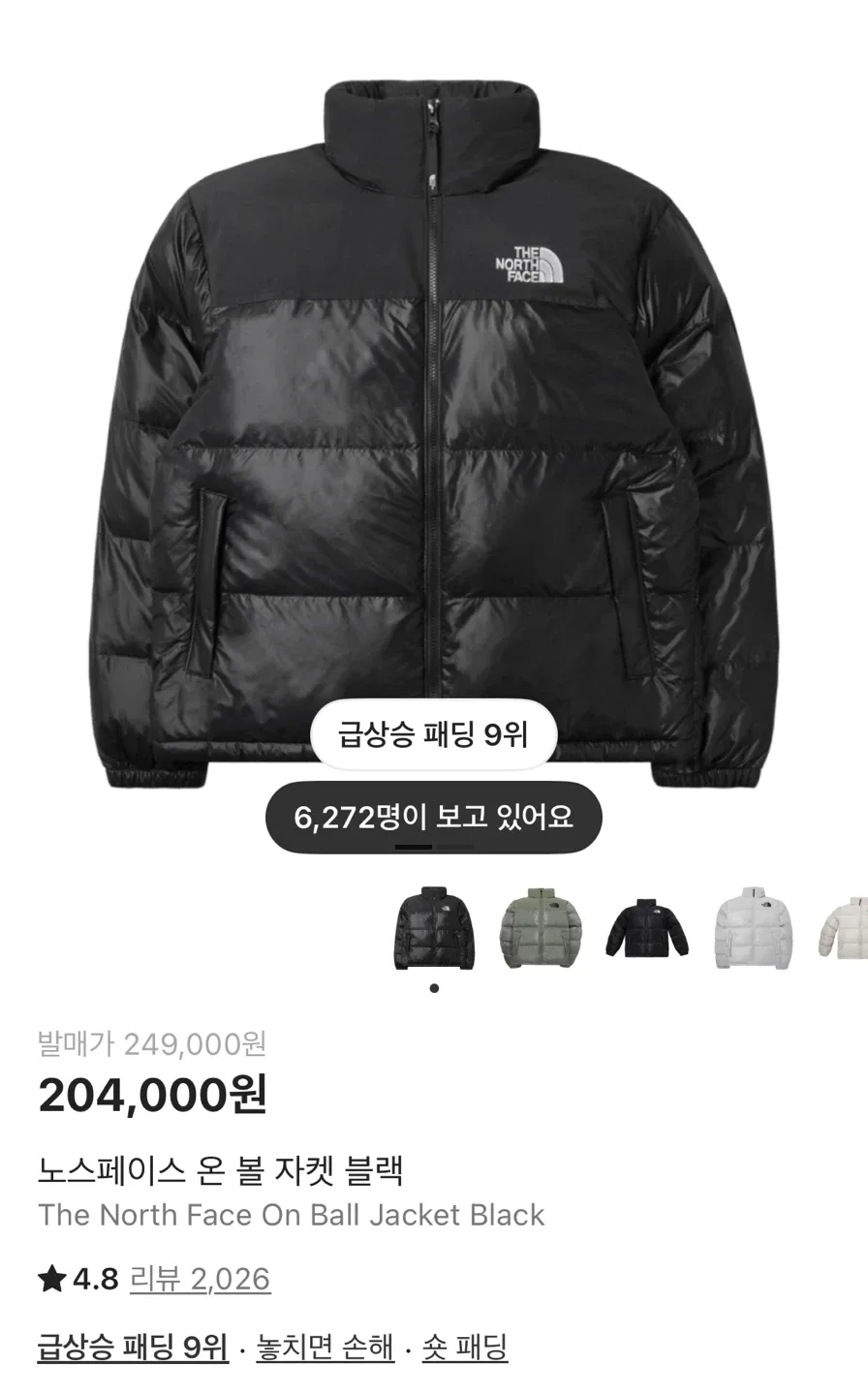
Task: Tap the 급상승 패딩 9위 badge over the product photo
Action: coord(433,734)
